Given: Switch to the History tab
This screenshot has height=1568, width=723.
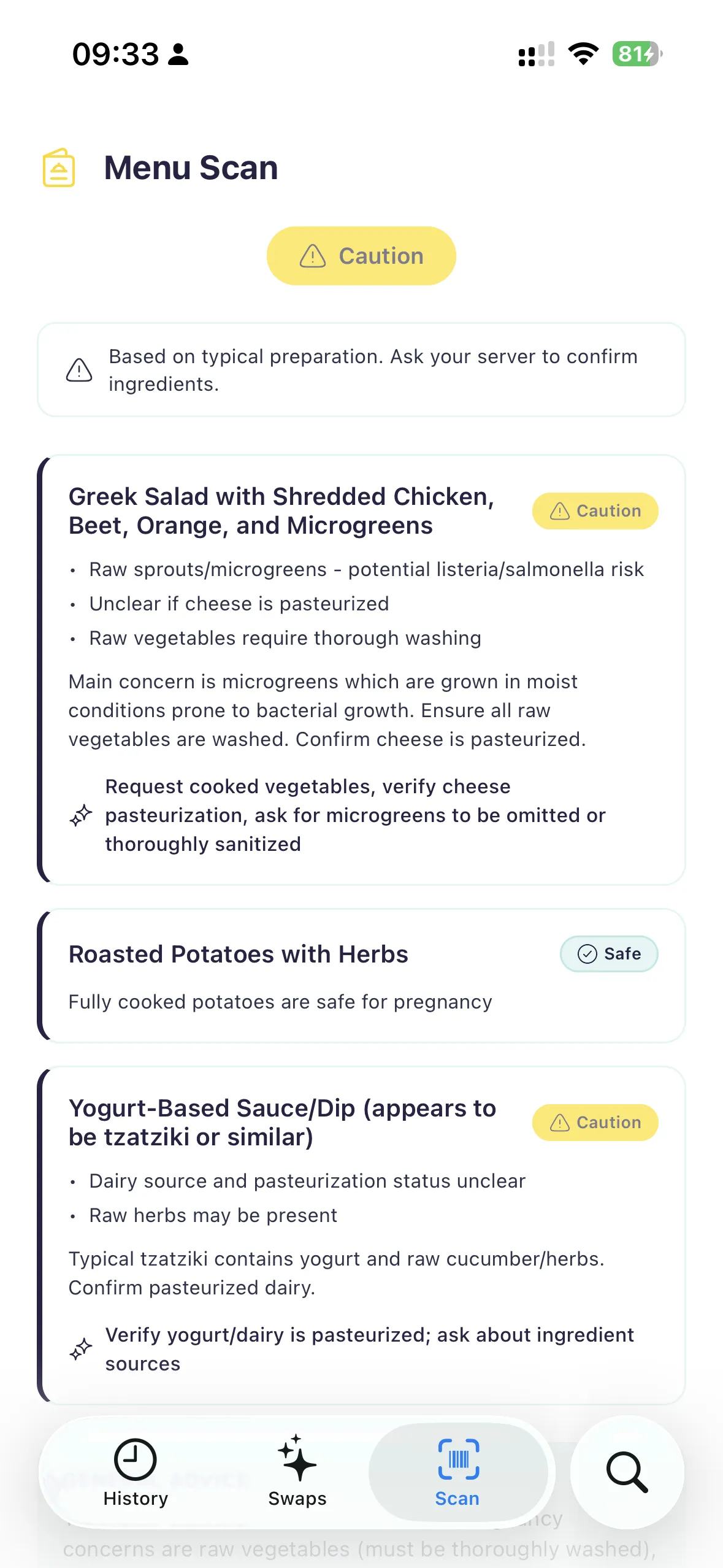Looking at the screenshot, I should [135, 1472].
